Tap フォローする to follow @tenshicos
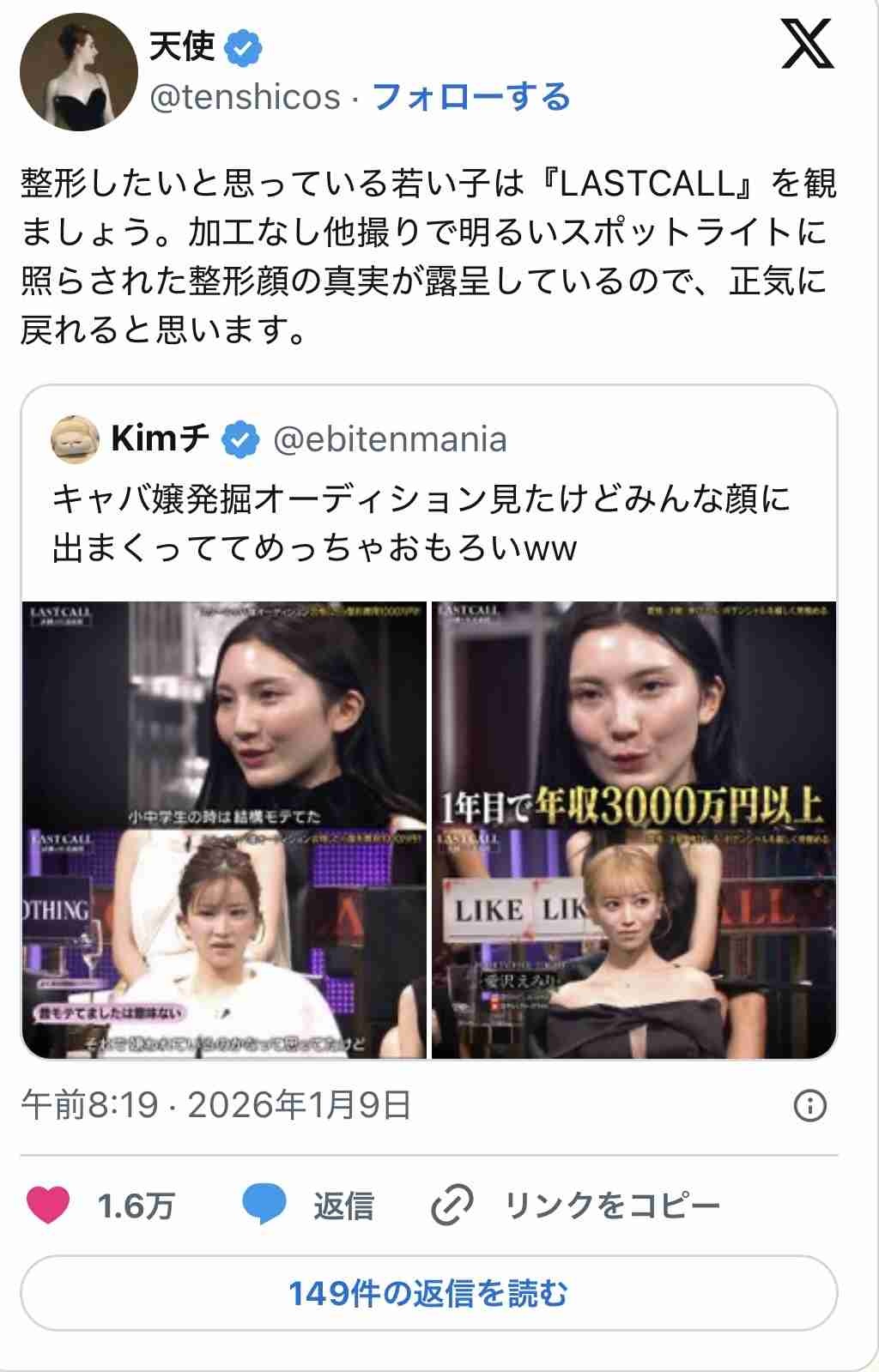This screenshot has height=1372, width=879. click(471, 97)
